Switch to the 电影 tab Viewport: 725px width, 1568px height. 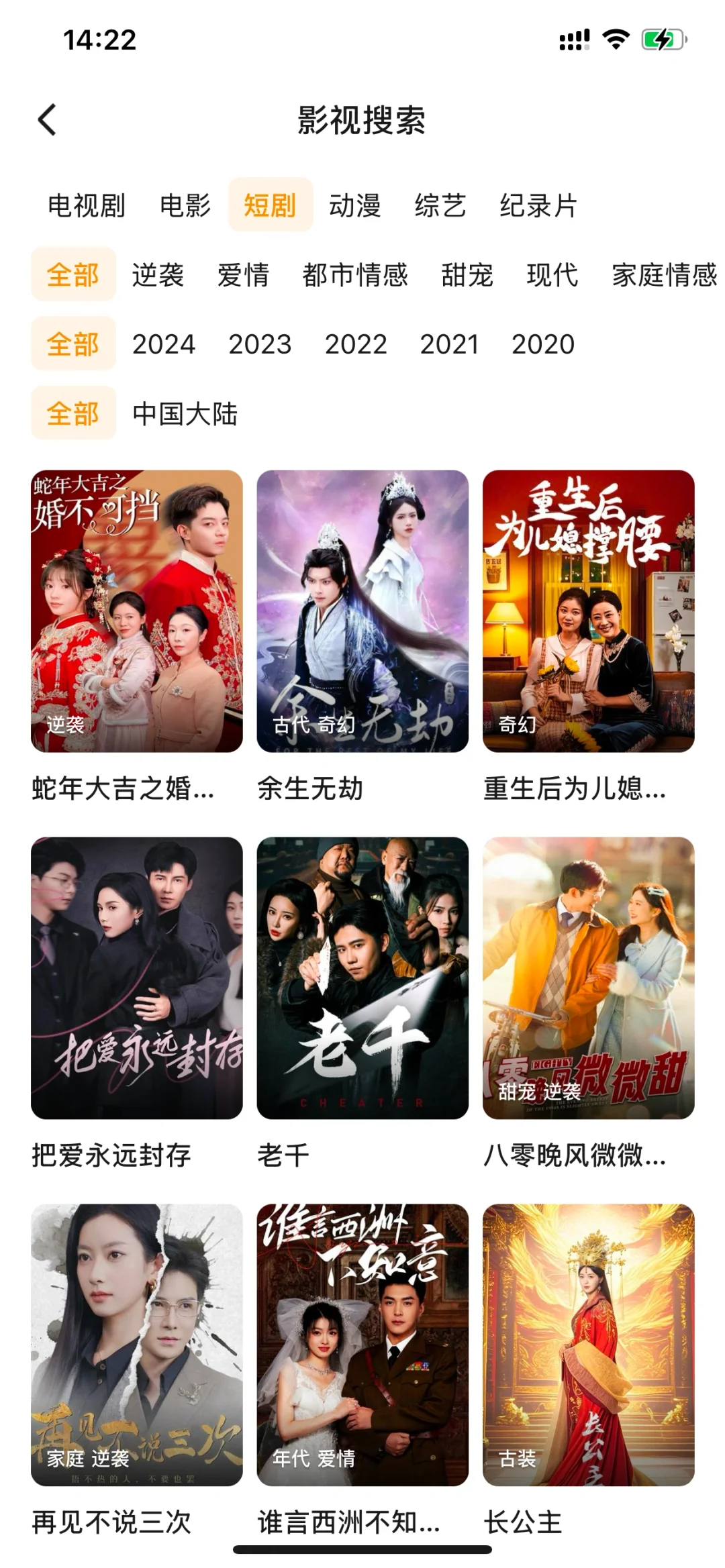185,205
